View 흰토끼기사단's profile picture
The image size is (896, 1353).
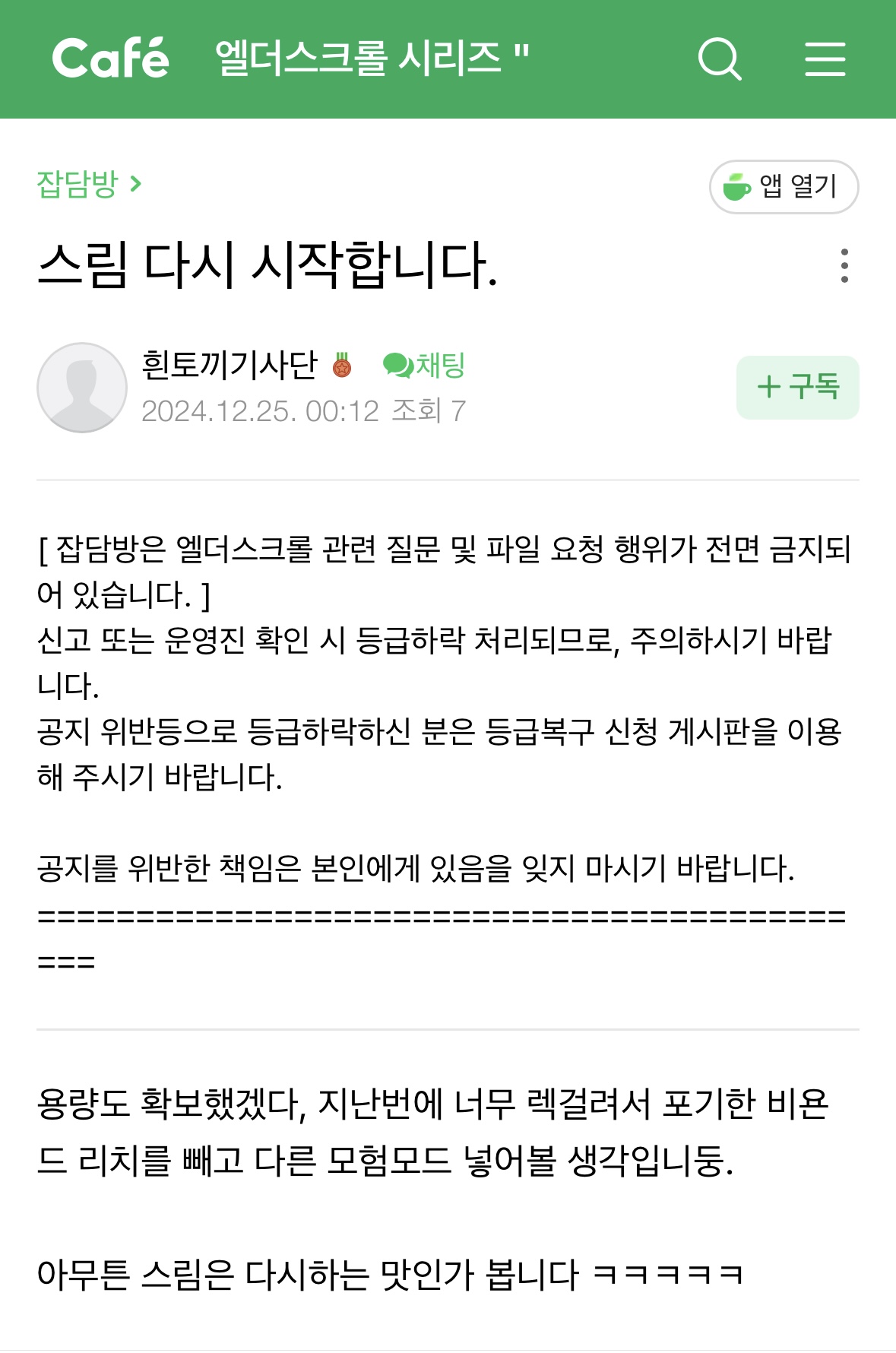[x=82, y=388]
